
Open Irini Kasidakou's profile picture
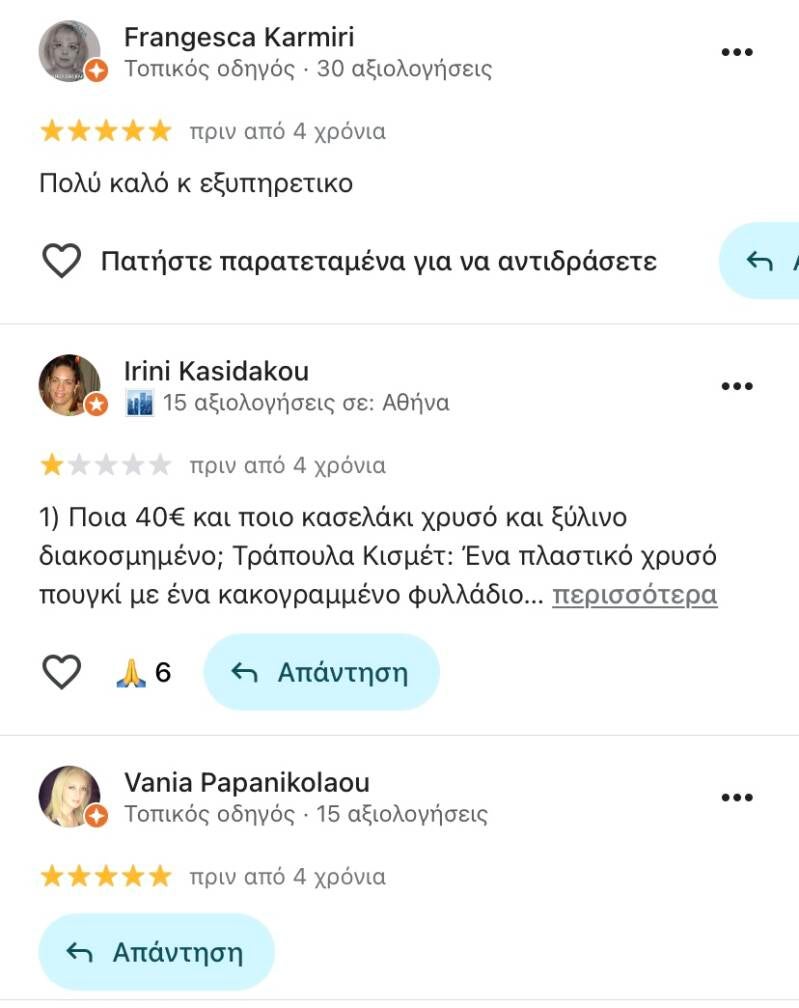(70, 385)
